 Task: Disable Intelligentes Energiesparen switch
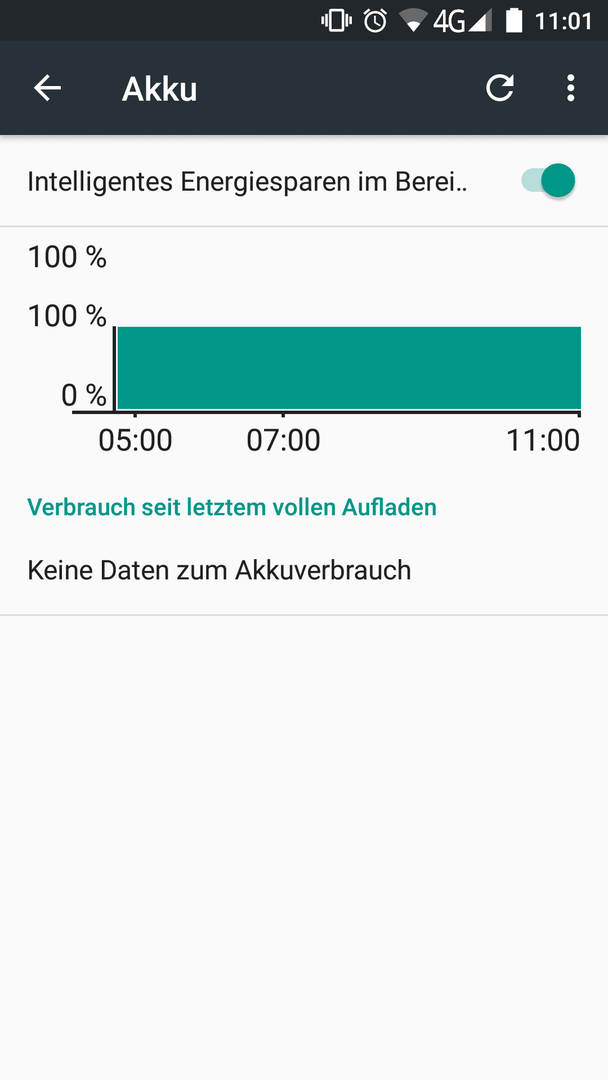click(548, 181)
